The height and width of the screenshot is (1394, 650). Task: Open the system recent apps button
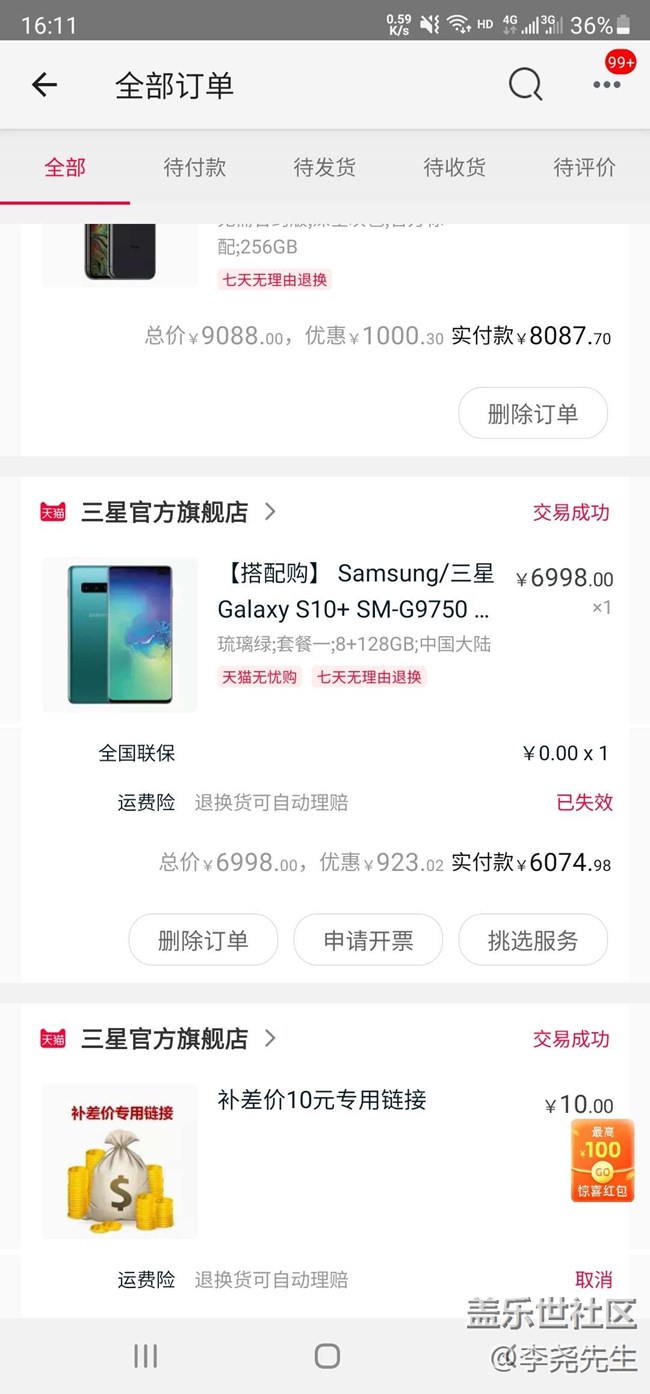[x=146, y=1356]
